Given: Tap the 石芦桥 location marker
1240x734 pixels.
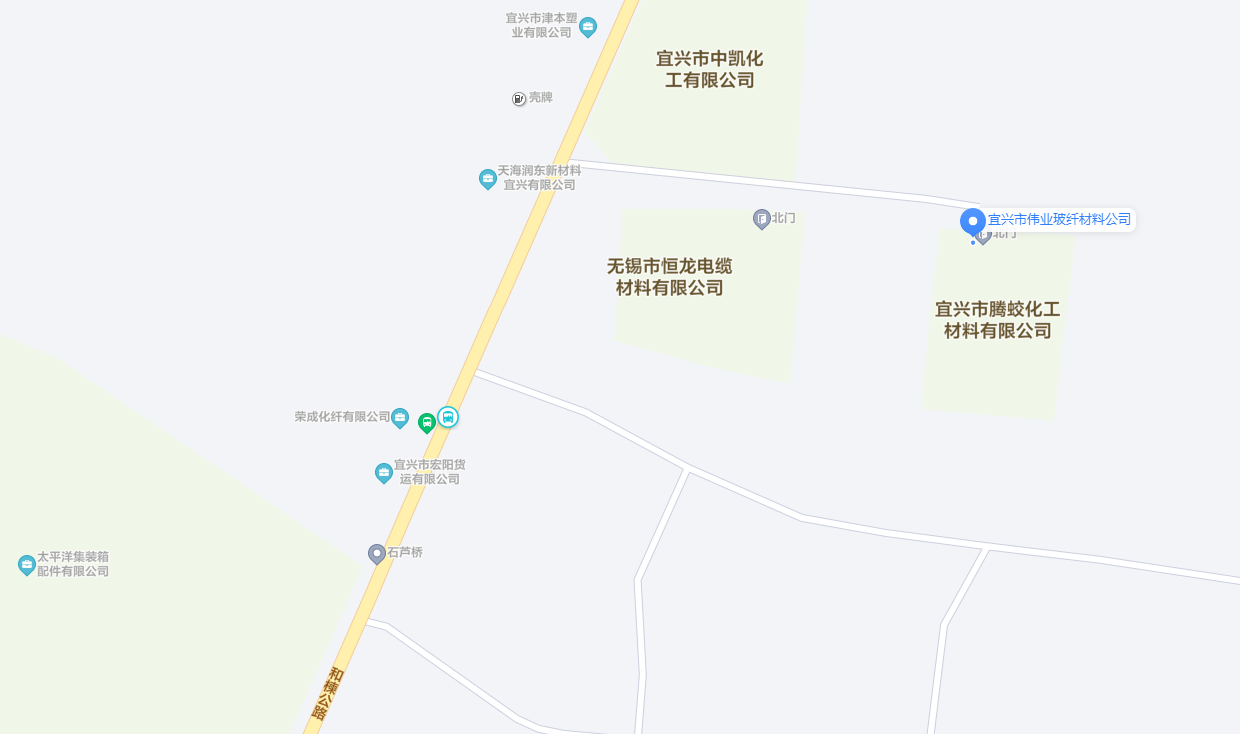Looking at the screenshot, I should (377, 554).
